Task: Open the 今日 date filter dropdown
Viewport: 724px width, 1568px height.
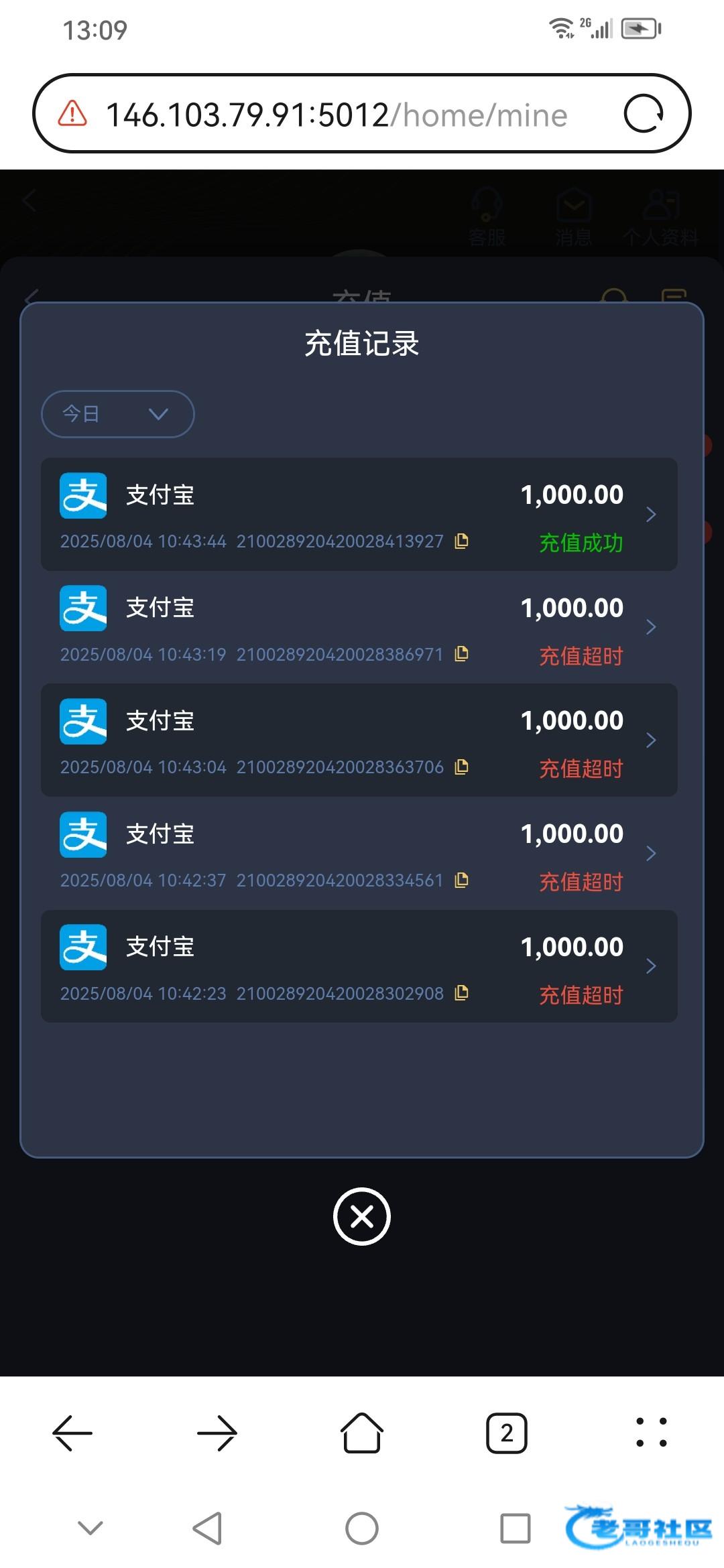Action: click(x=118, y=414)
